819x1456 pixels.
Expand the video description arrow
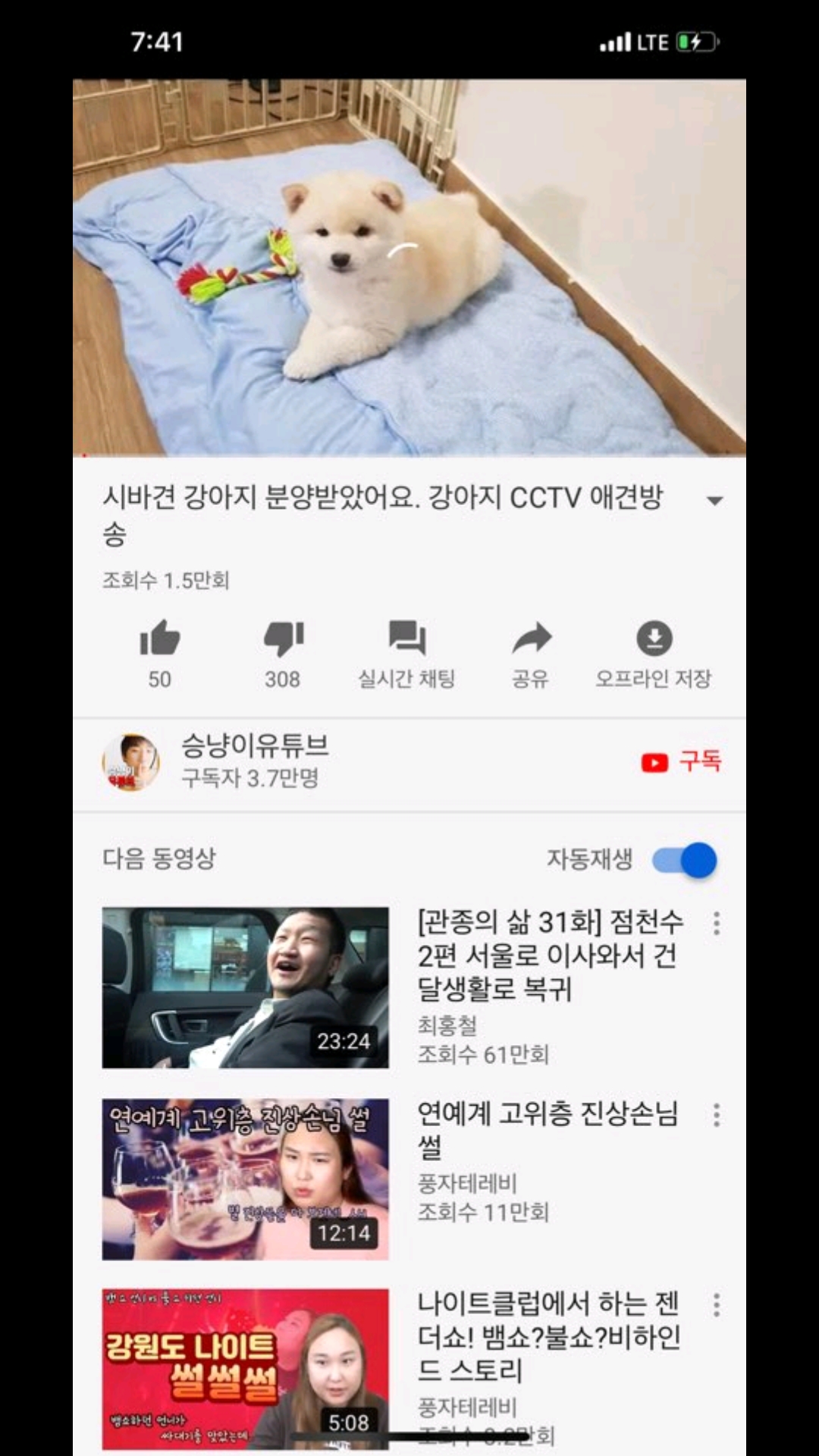coord(714,500)
